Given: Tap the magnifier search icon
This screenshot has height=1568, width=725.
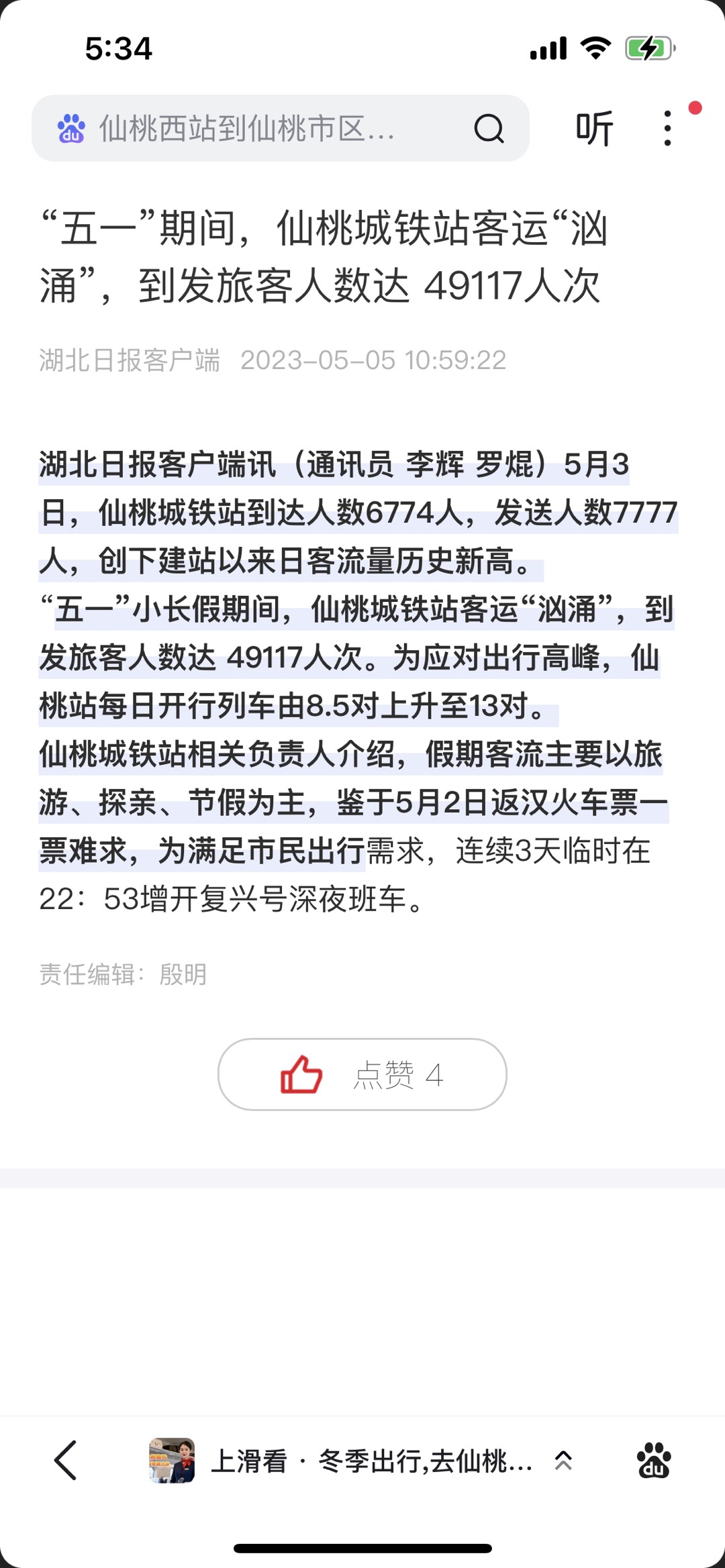Looking at the screenshot, I should (489, 128).
